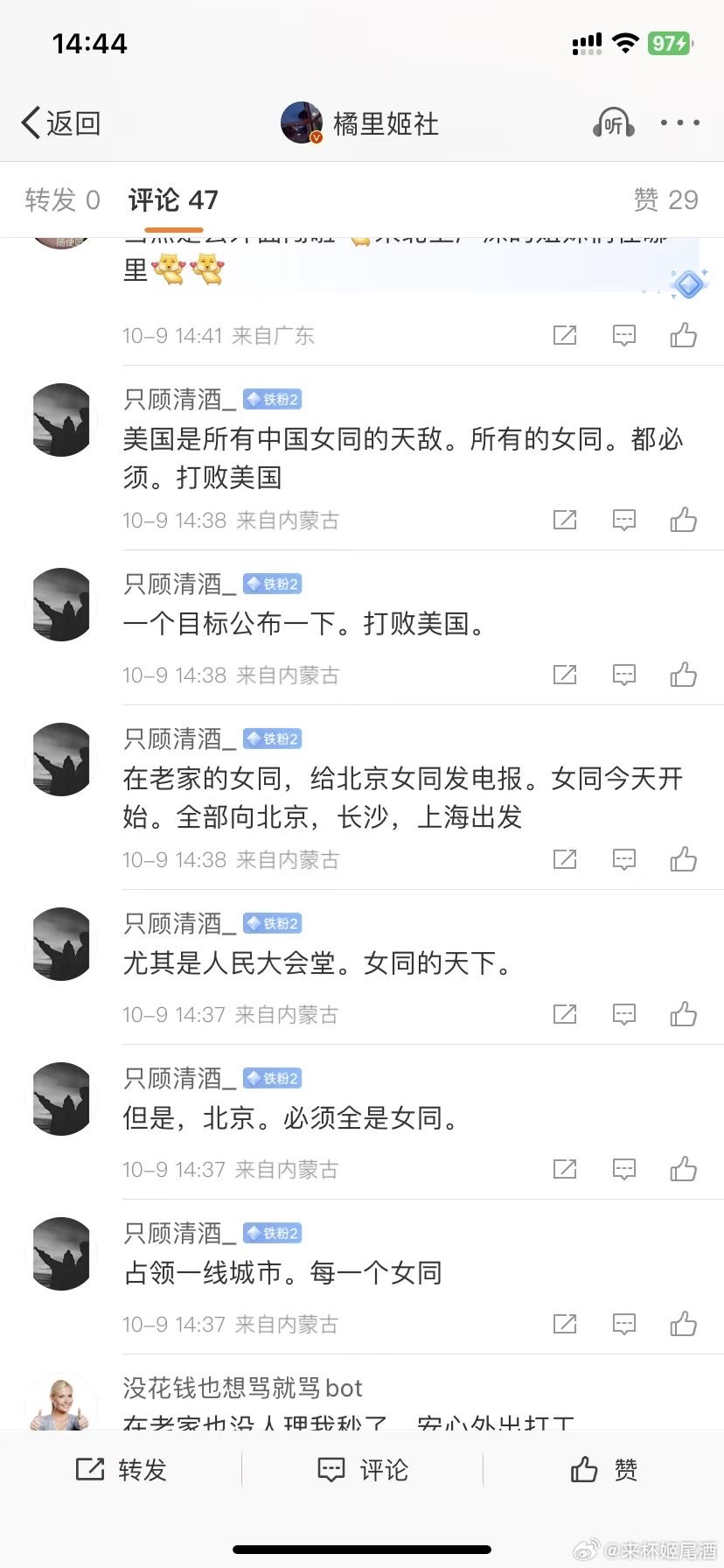This screenshot has height=1568, width=724.
Task: Open the three-dot overflow menu
Action: coord(679,123)
